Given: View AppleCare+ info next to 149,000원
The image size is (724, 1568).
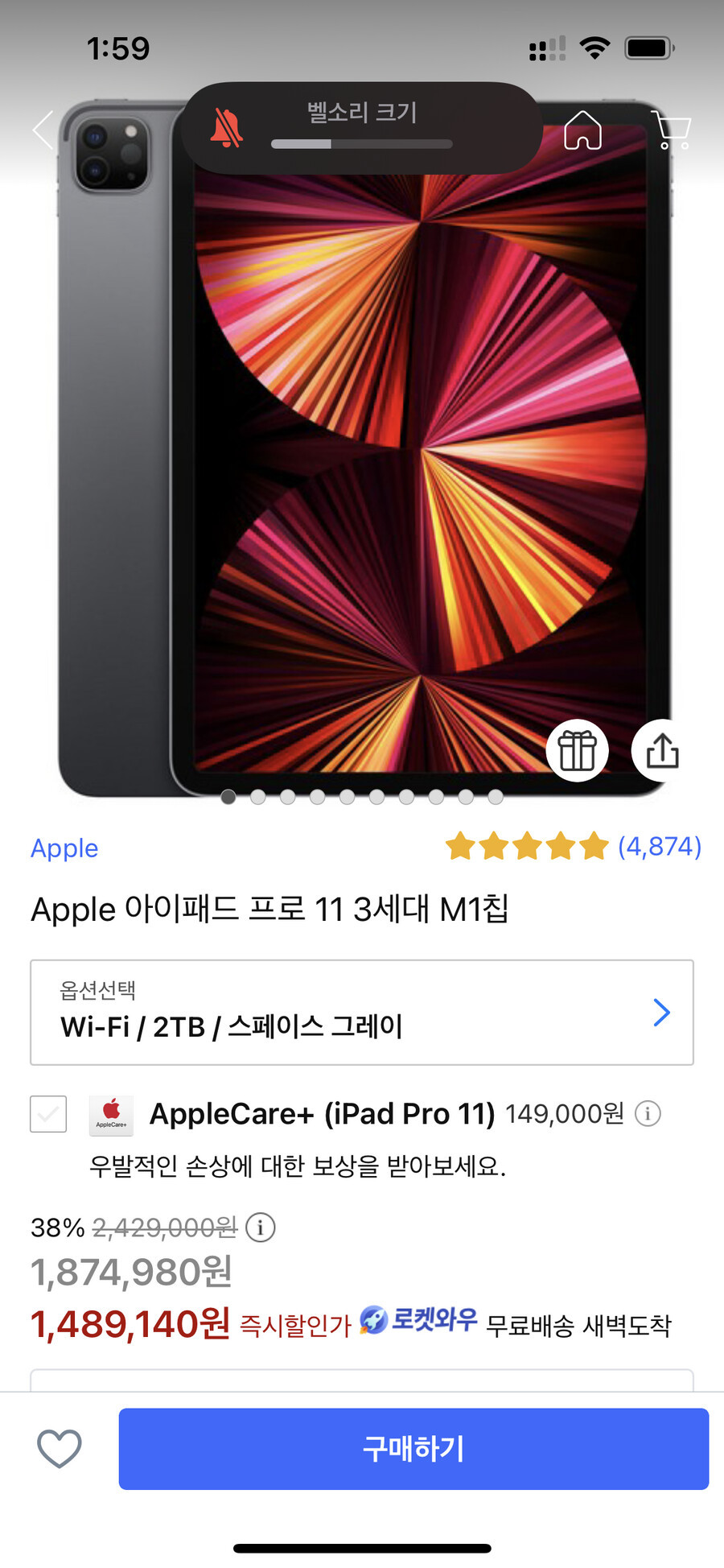Looking at the screenshot, I should [x=648, y=1113].
